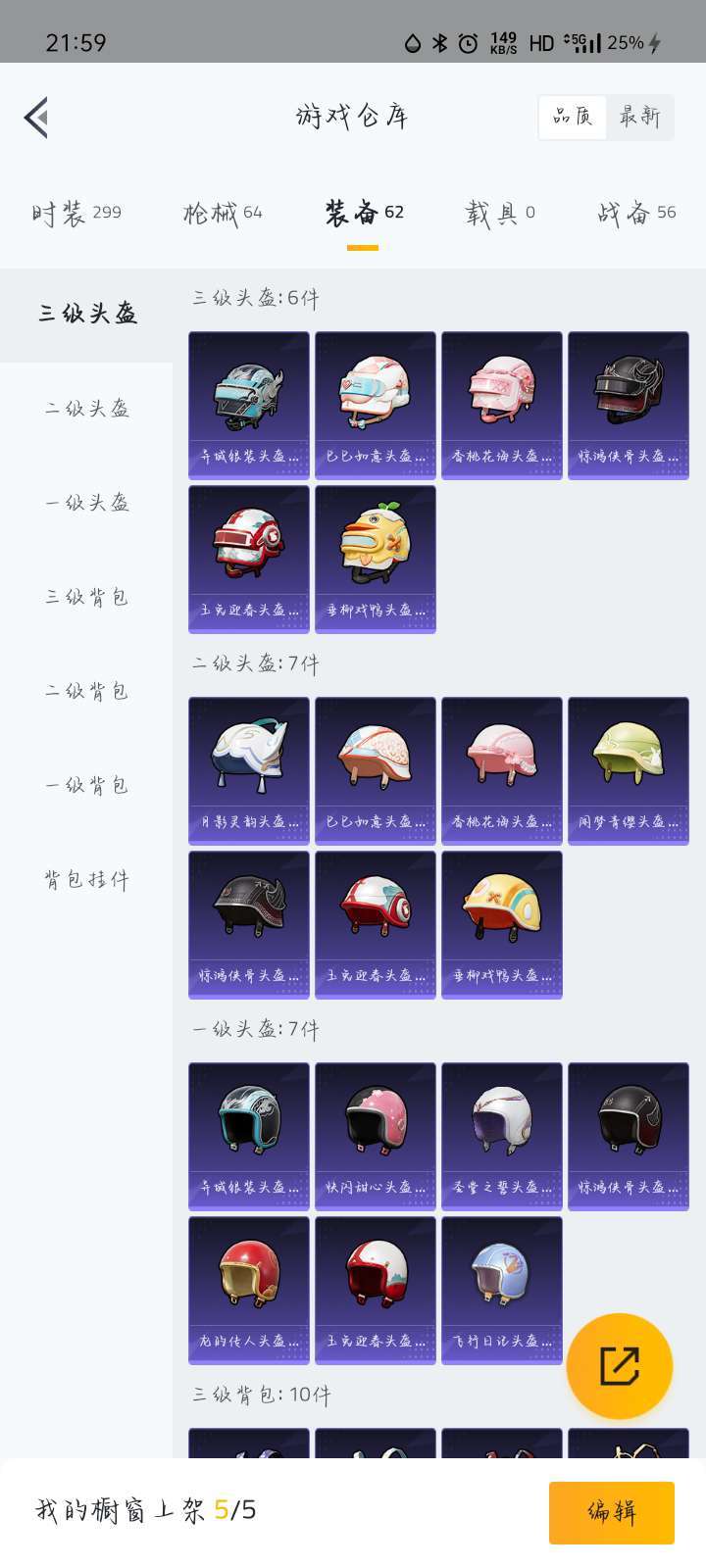This screenshot has width=706, height=1568.
Task: Open the 垂柳戏鸭 level-three helmet
Action: click(376, 560)
